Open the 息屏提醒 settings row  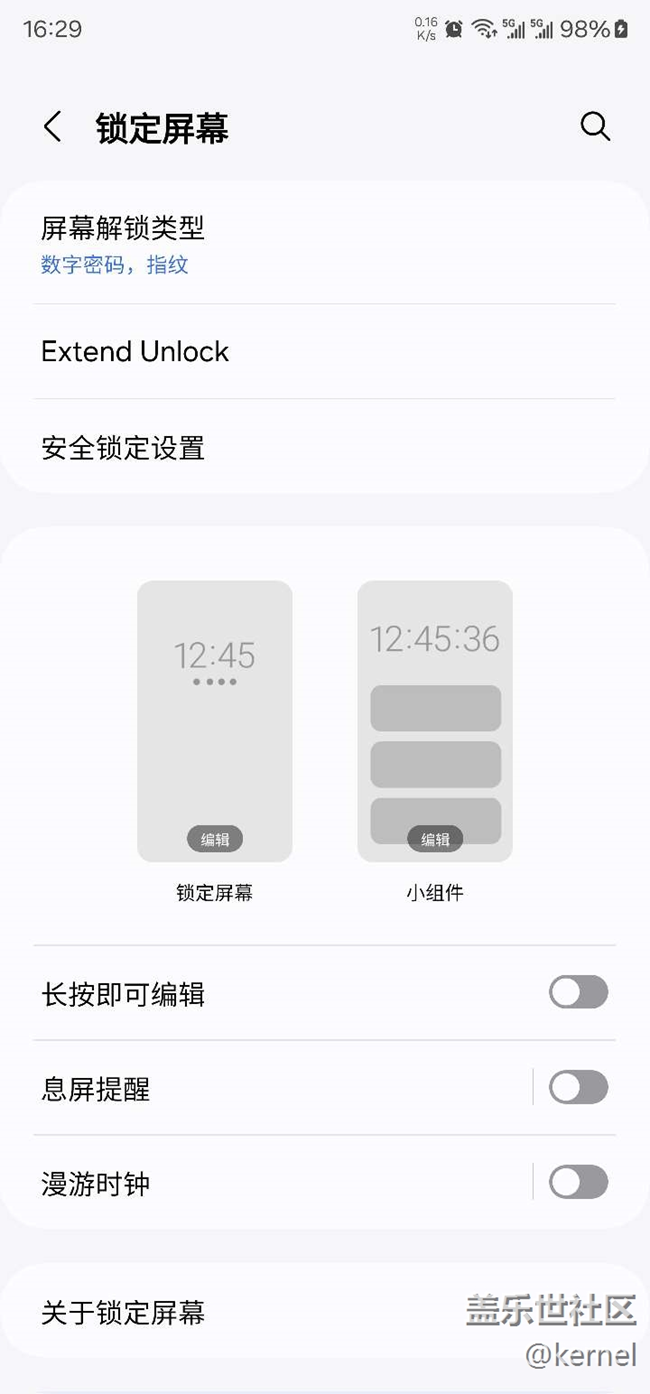pos(280,1088)
